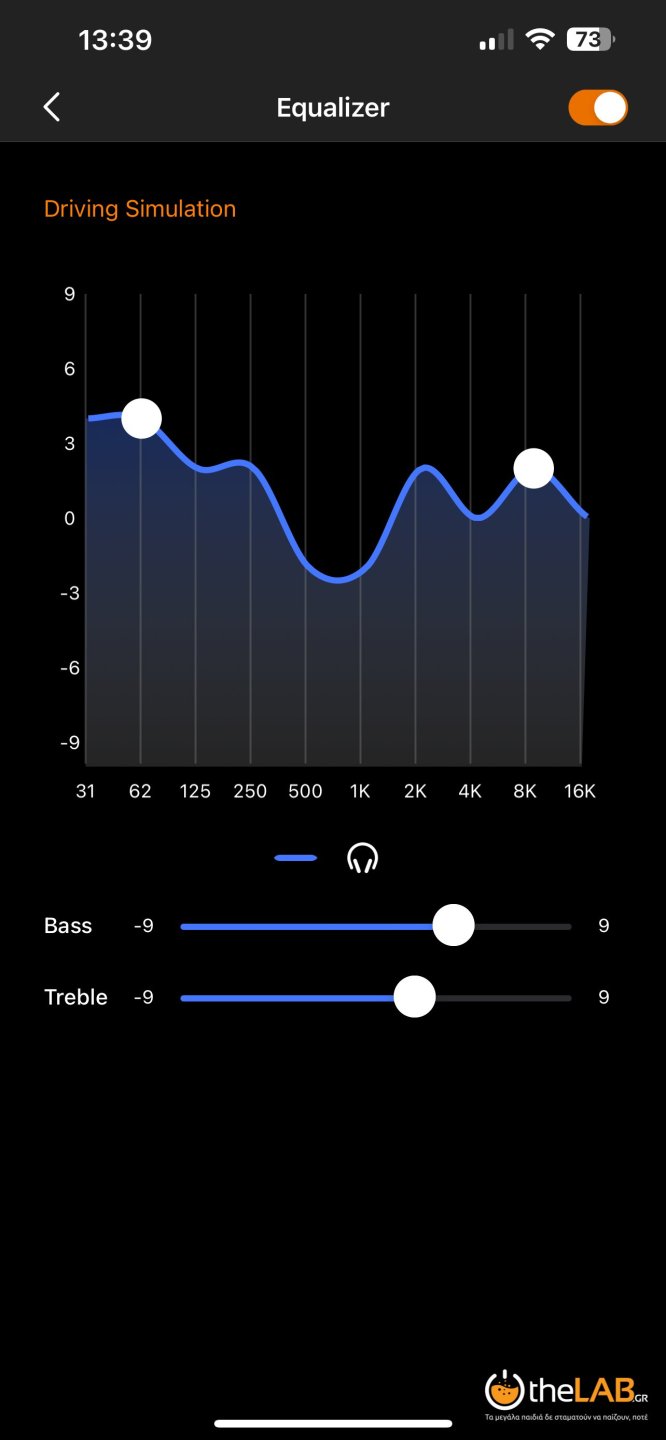666x1440 pixels.
Task: Select the blue line indicator below graph
Action: pos(296,858)
